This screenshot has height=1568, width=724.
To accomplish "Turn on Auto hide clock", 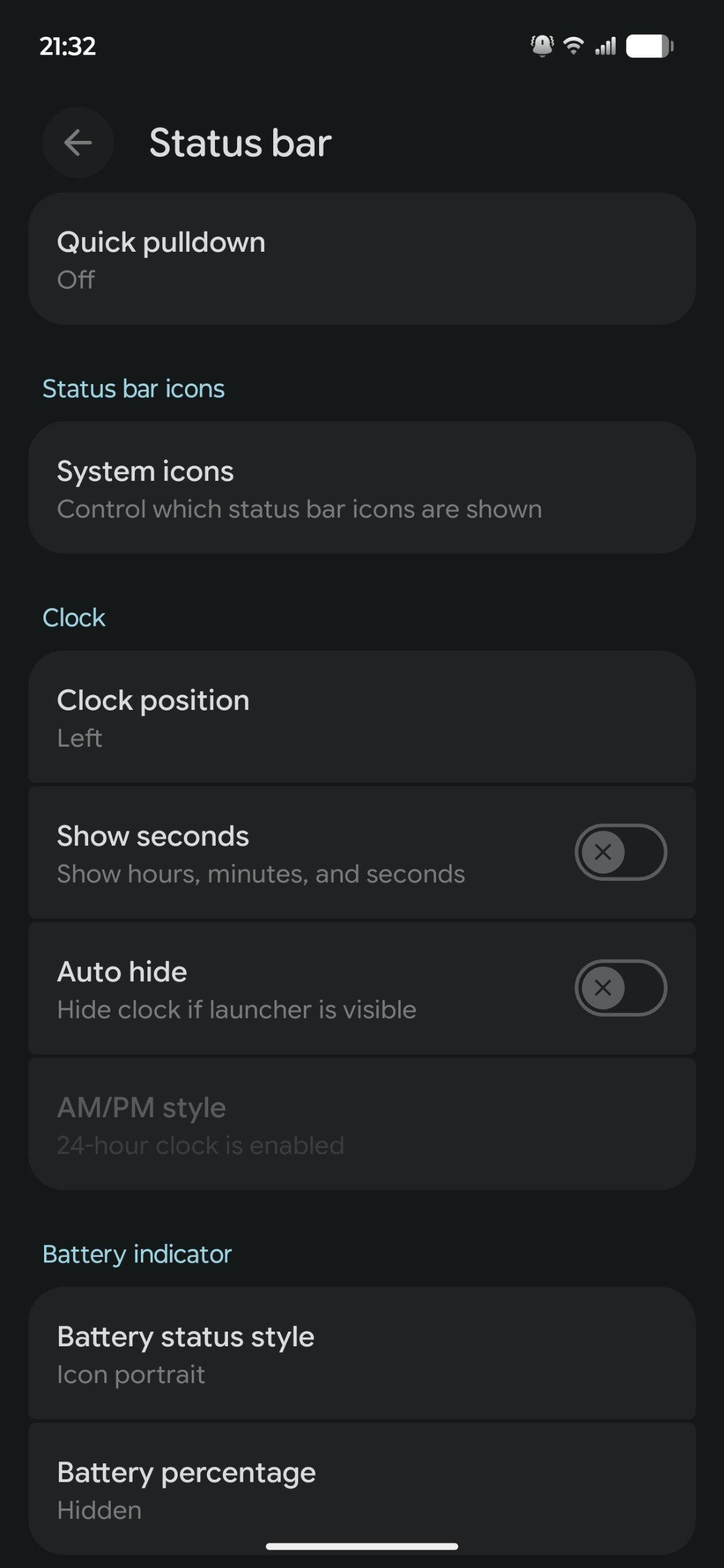I will 620,988.
